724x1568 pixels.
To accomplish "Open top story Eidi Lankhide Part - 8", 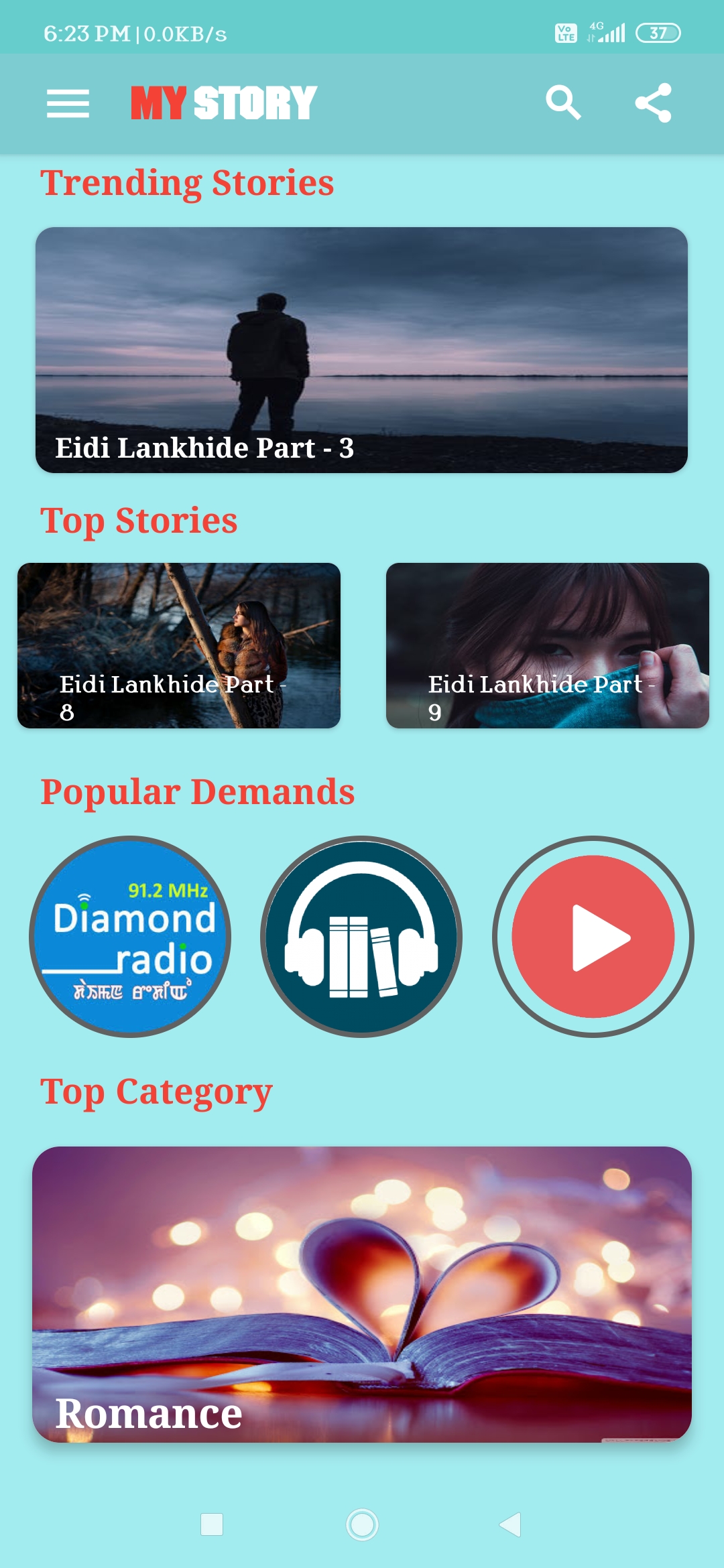I will (x=179, y=645).
